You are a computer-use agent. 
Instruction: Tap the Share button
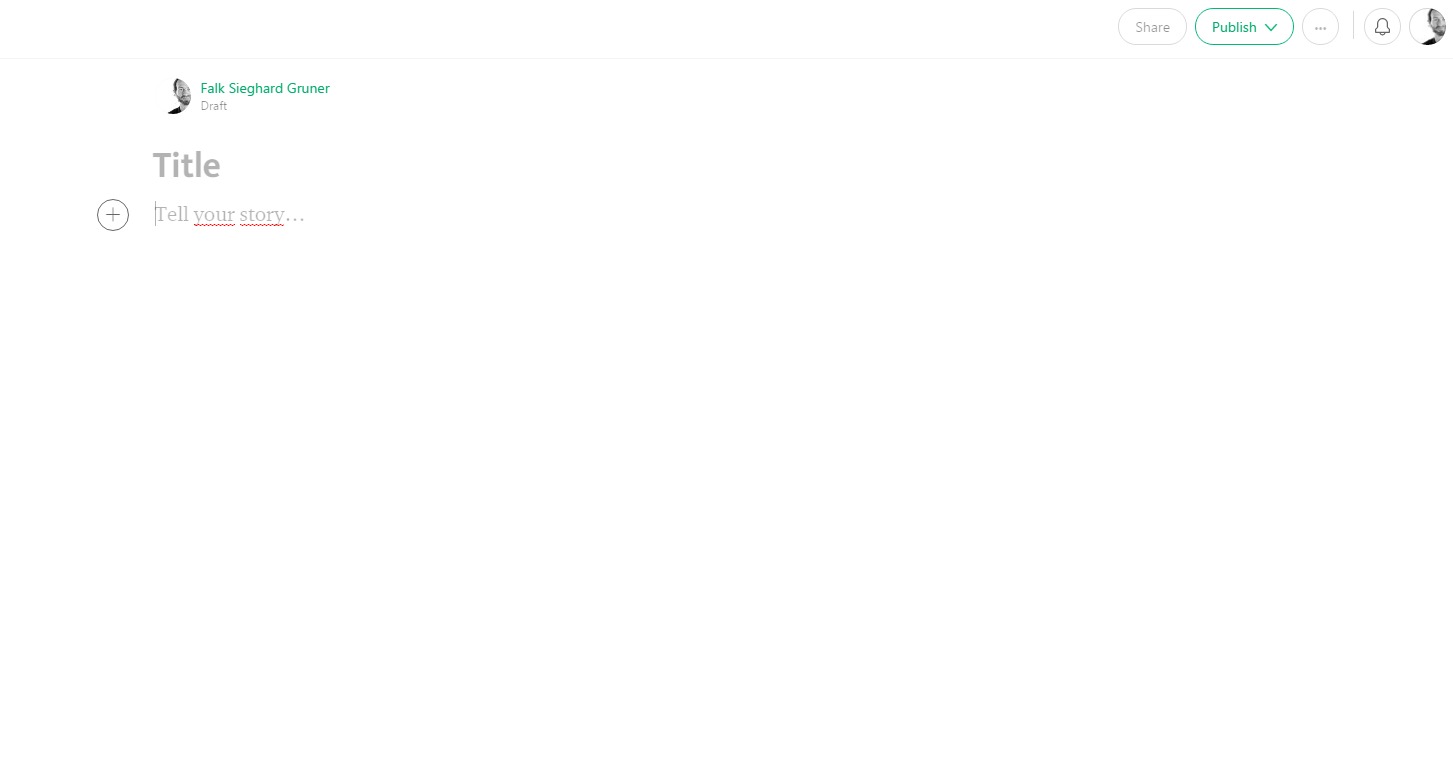point(1152,27)
